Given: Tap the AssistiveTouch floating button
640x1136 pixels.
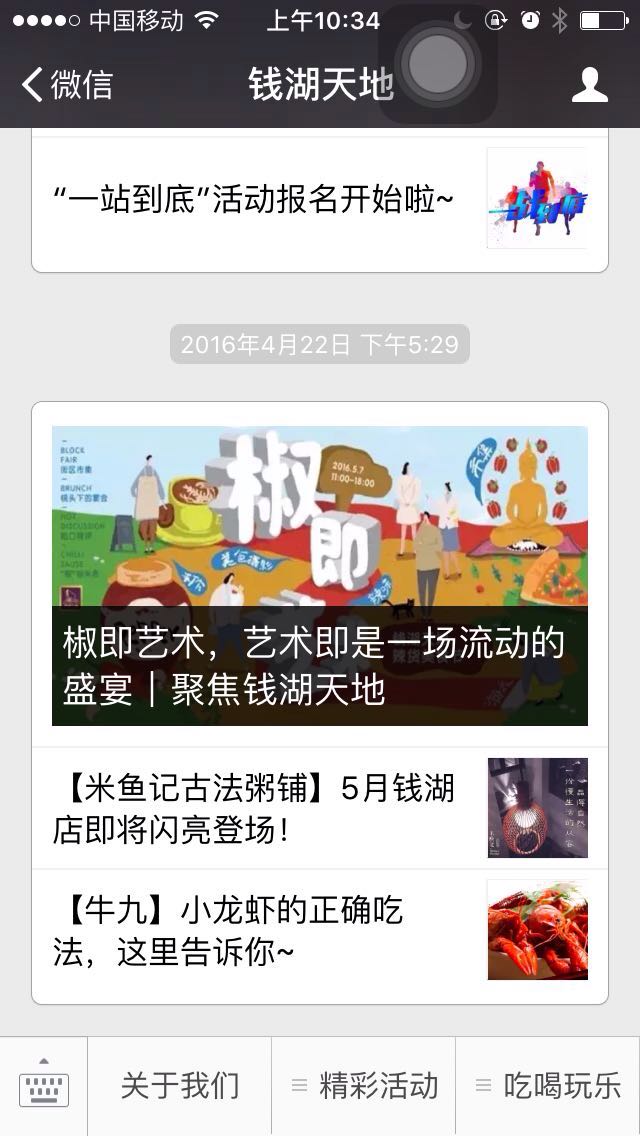Looking at the screenshot, I should [x=437, y=64].
